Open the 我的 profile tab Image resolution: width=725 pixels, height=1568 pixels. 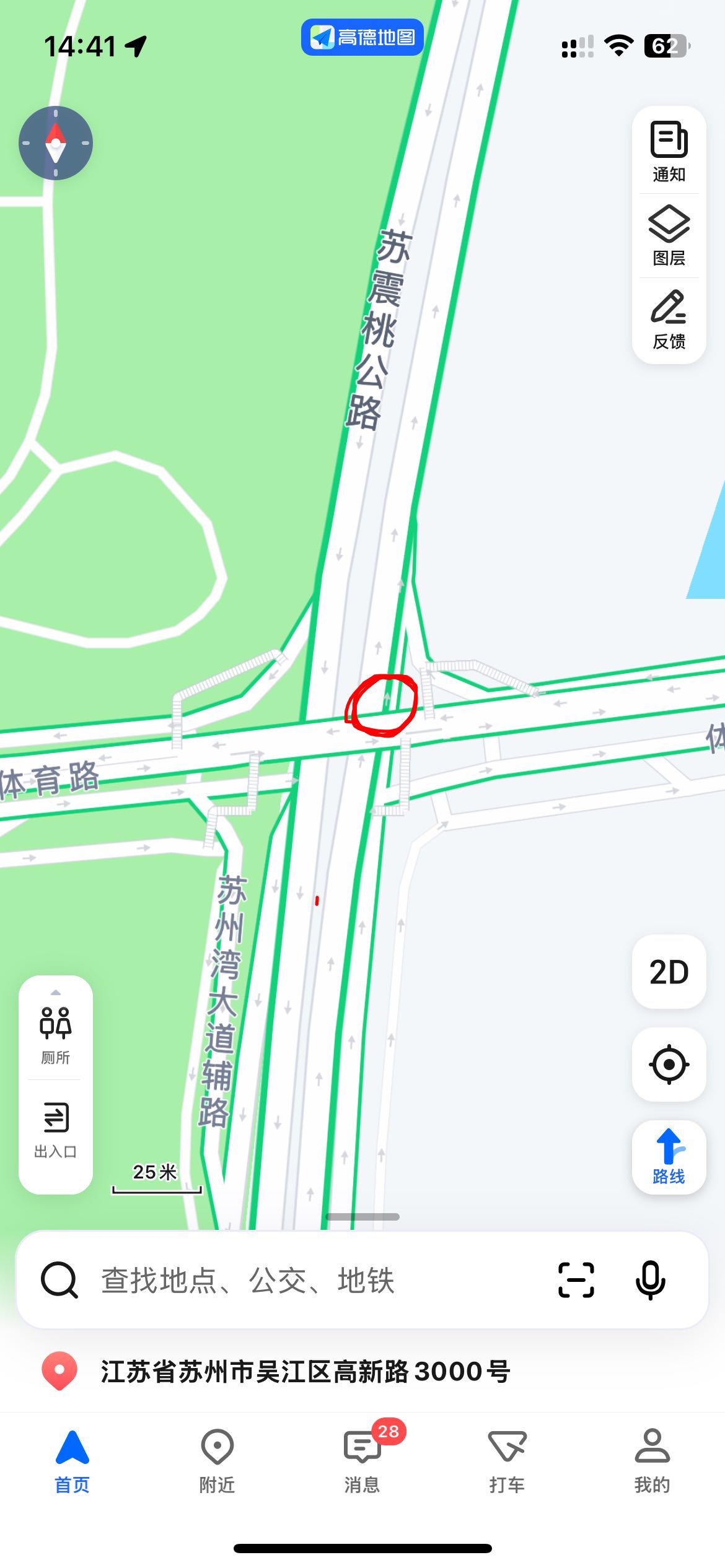652,1460
